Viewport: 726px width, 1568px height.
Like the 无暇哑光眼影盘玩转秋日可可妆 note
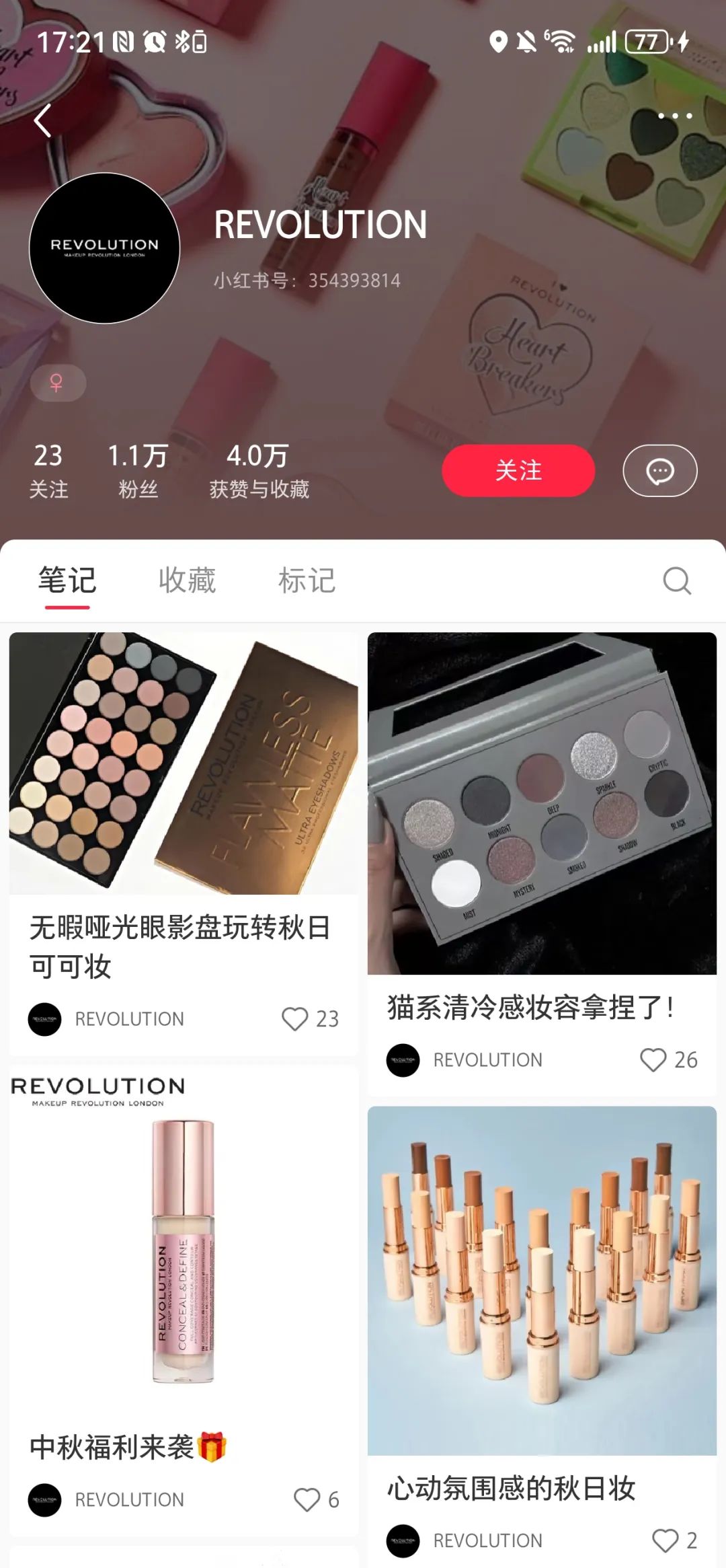coord(295,1018)
